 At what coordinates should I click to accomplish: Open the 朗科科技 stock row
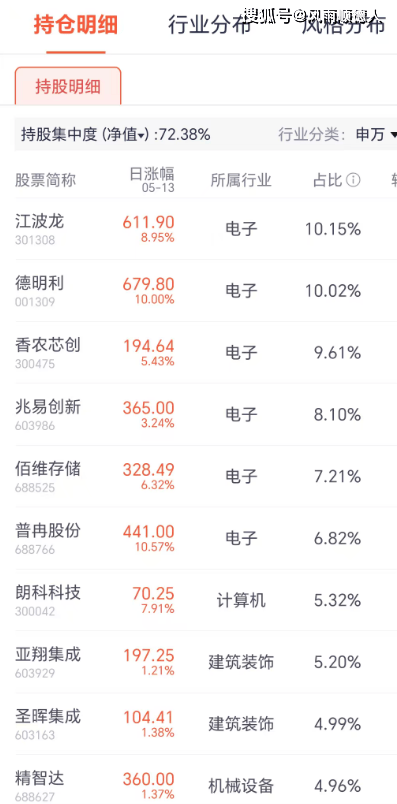point(198,600)
